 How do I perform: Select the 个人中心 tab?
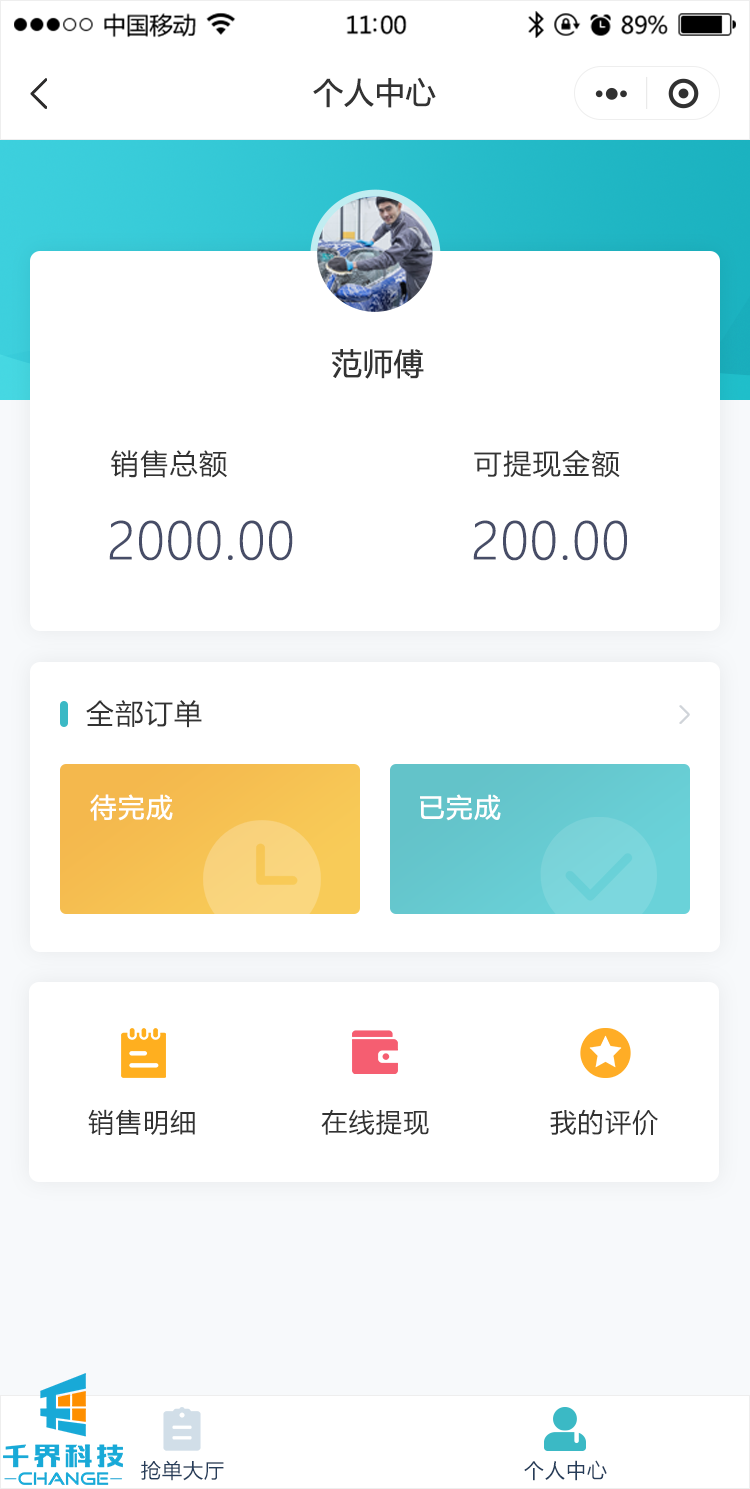[565, 1443]
